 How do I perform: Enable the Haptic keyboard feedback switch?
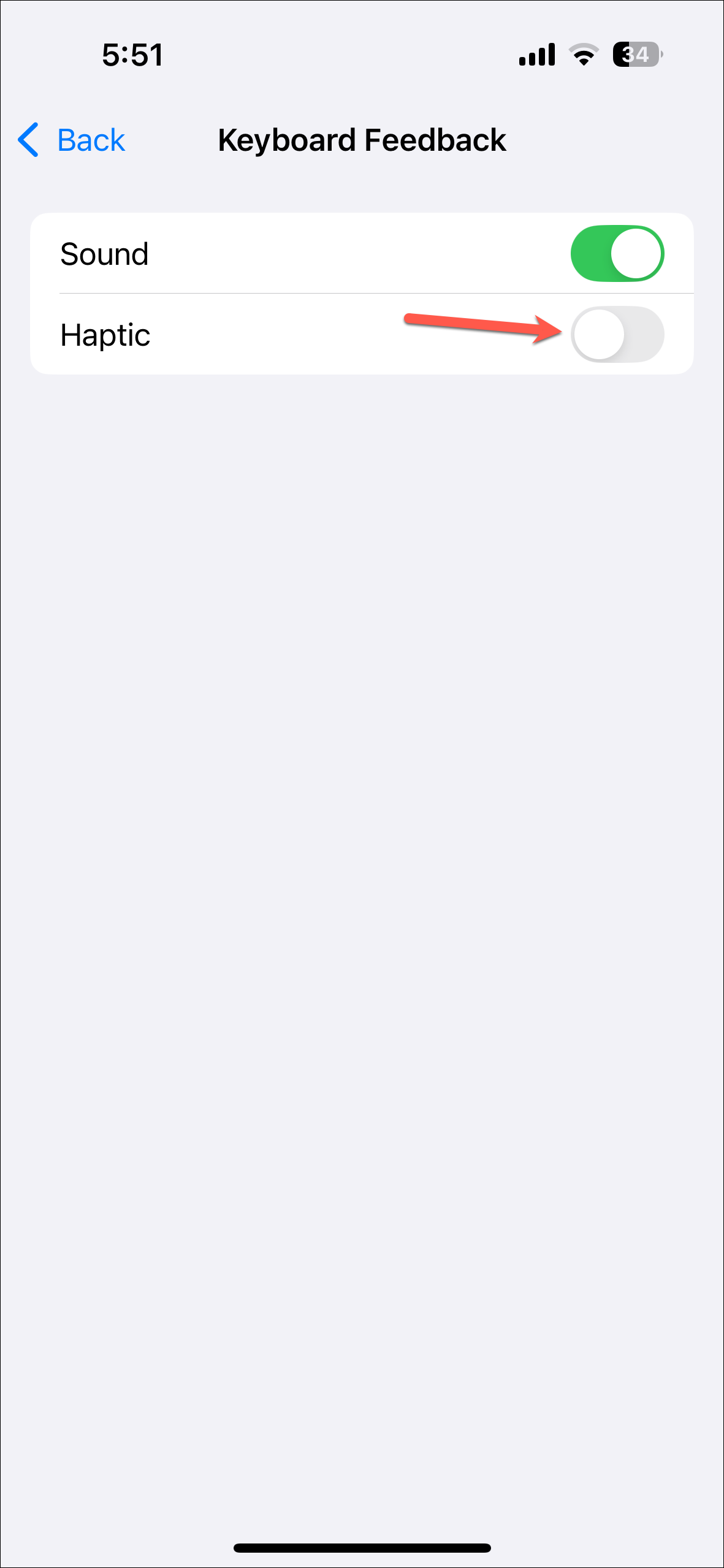pyautogui.click(x=617, y=335)
